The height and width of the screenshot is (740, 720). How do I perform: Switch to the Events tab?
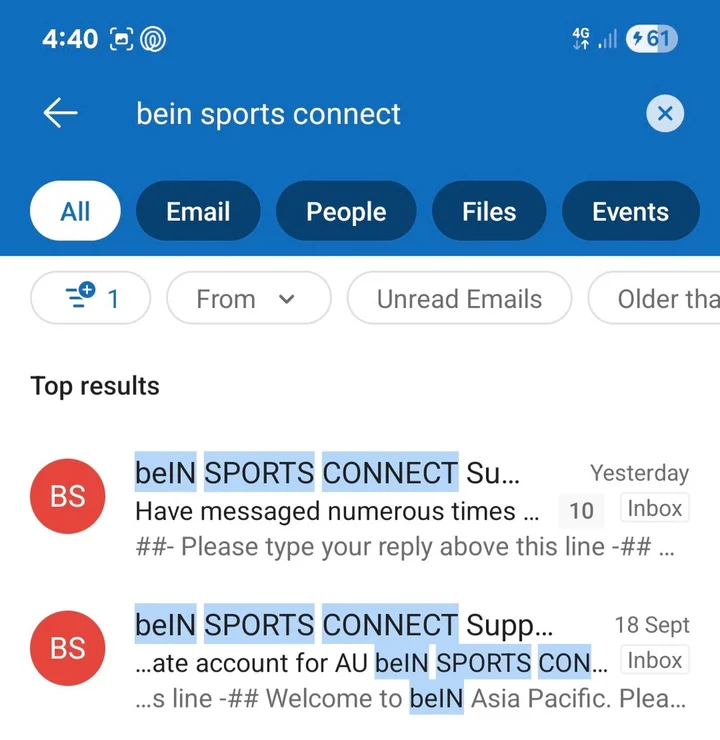click(x=630, y=212)
